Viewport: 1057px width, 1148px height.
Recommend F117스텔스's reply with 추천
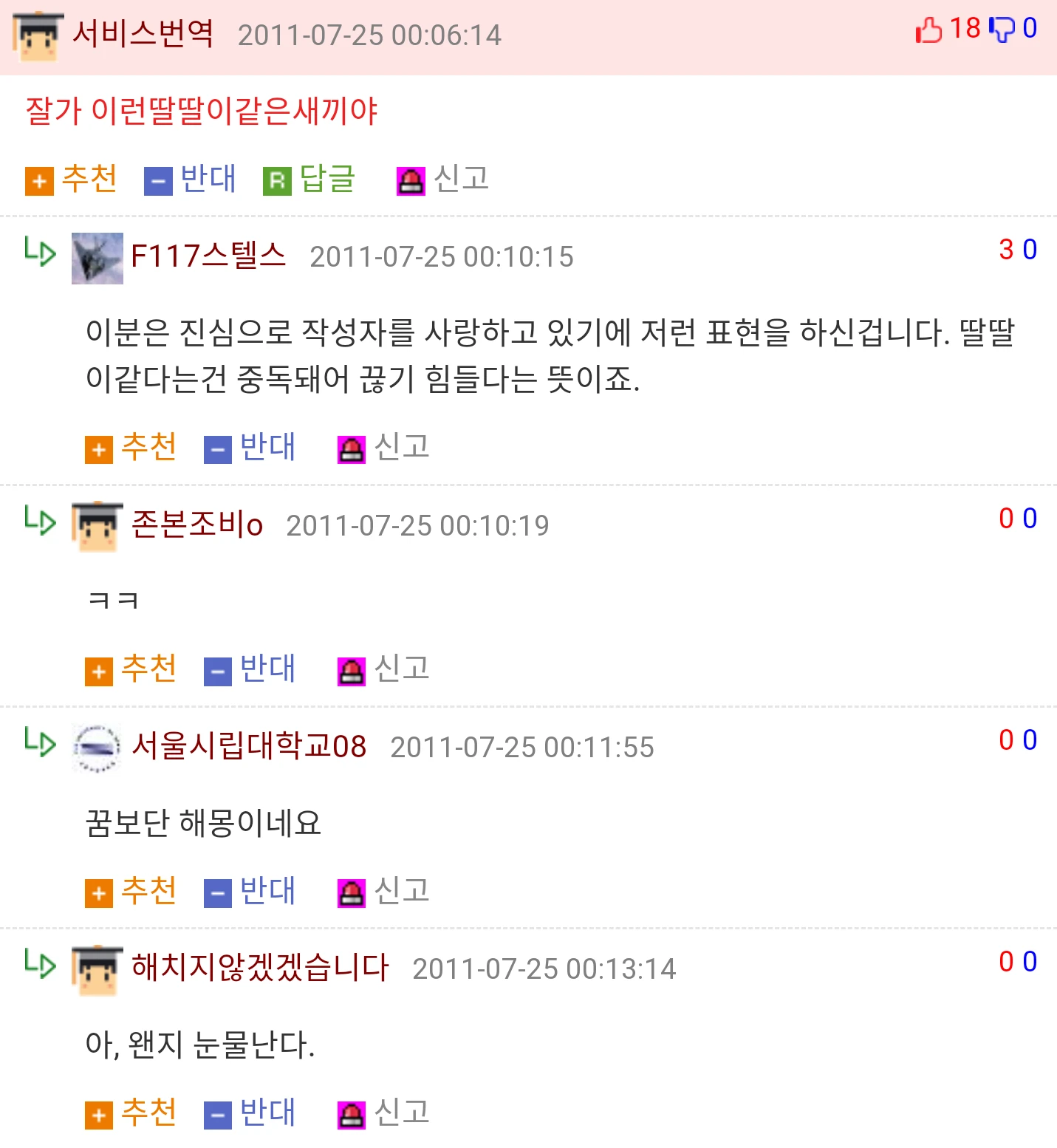click(131, 448)
